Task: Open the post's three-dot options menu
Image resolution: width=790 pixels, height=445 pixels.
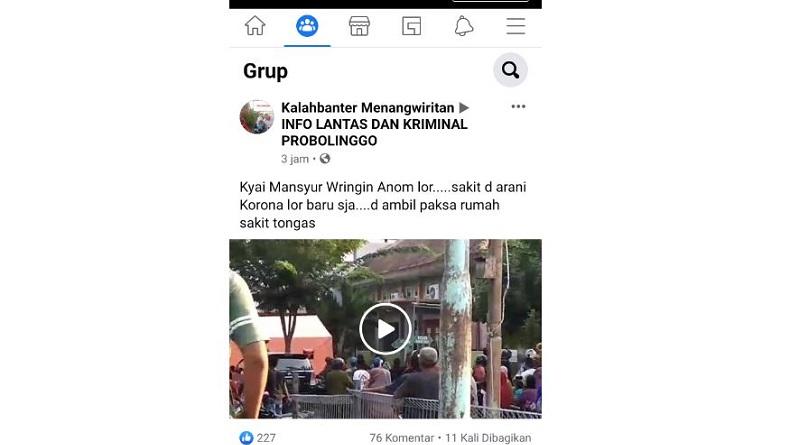Action: point(518,107)
